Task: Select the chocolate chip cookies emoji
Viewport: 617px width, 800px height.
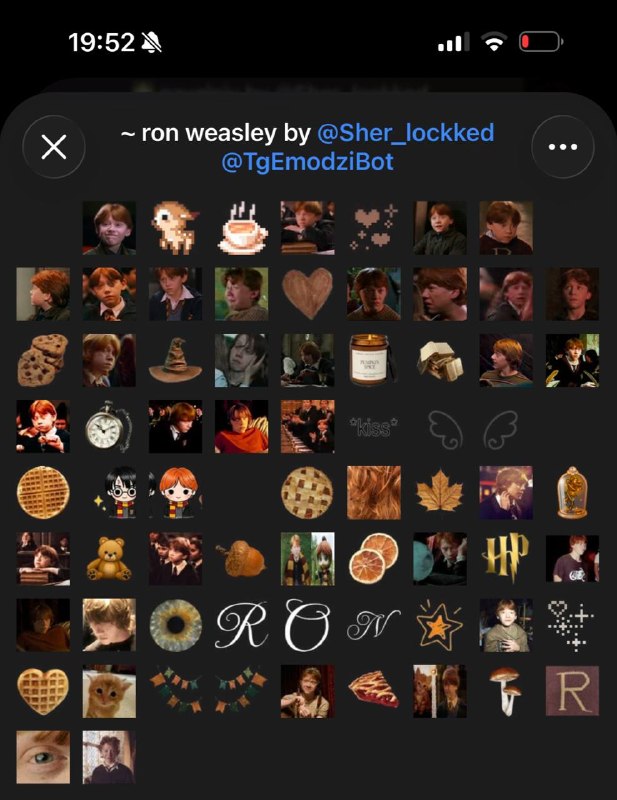Action: pos(43,360)
